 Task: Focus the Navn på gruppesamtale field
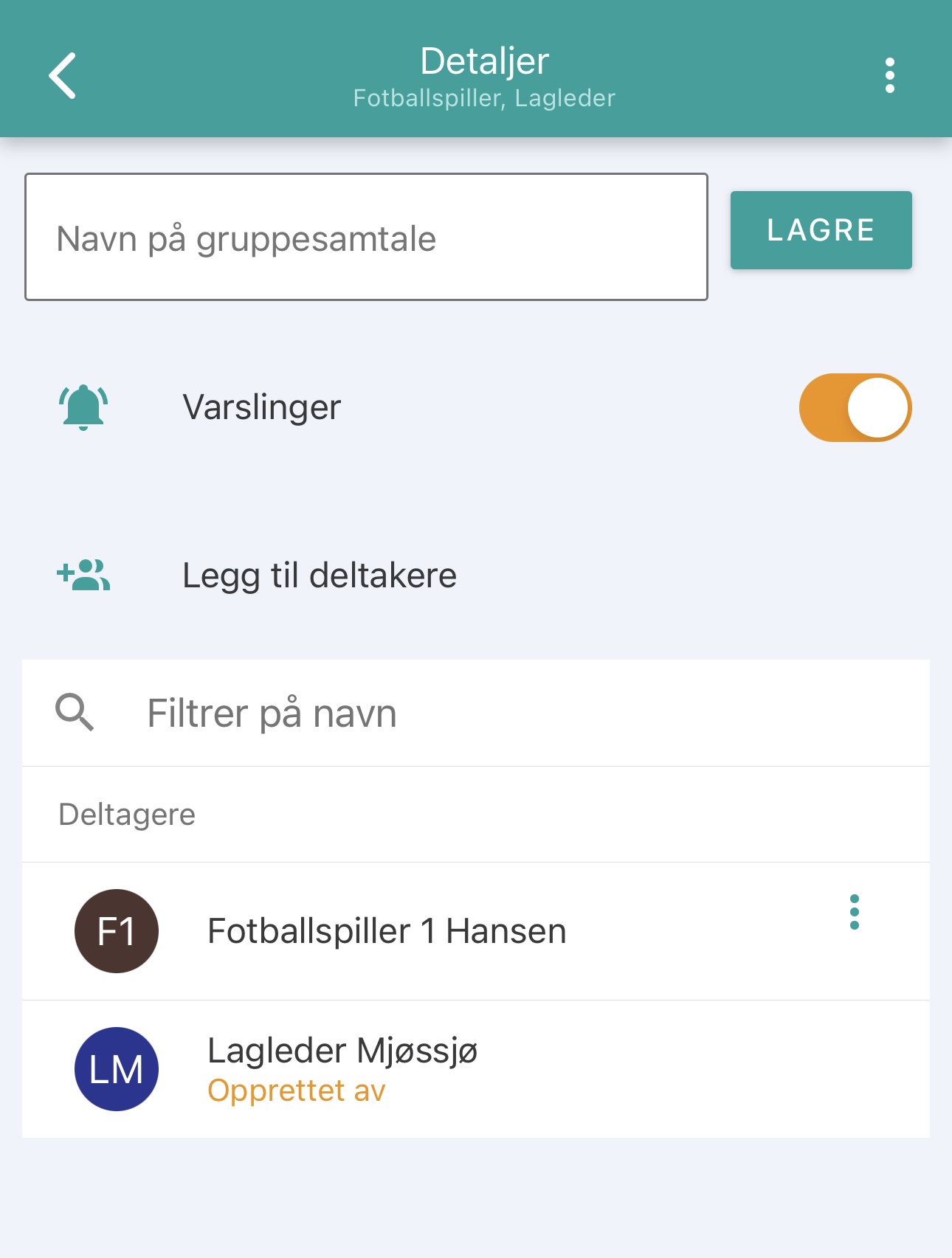click(366, 238)
